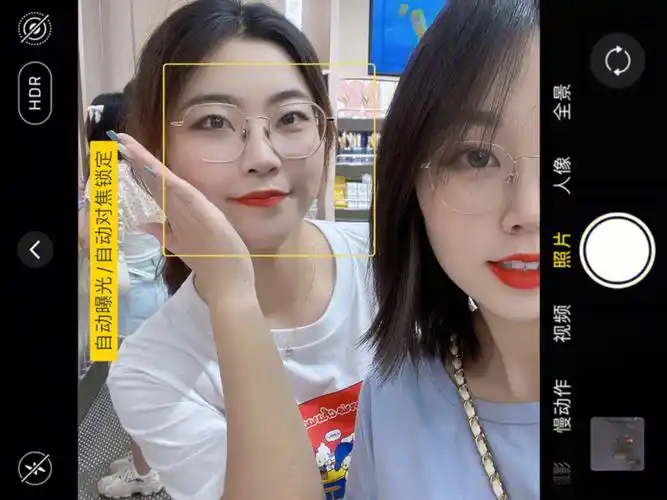
Task: Expand the camera options chevron
Action: [35, 249]
